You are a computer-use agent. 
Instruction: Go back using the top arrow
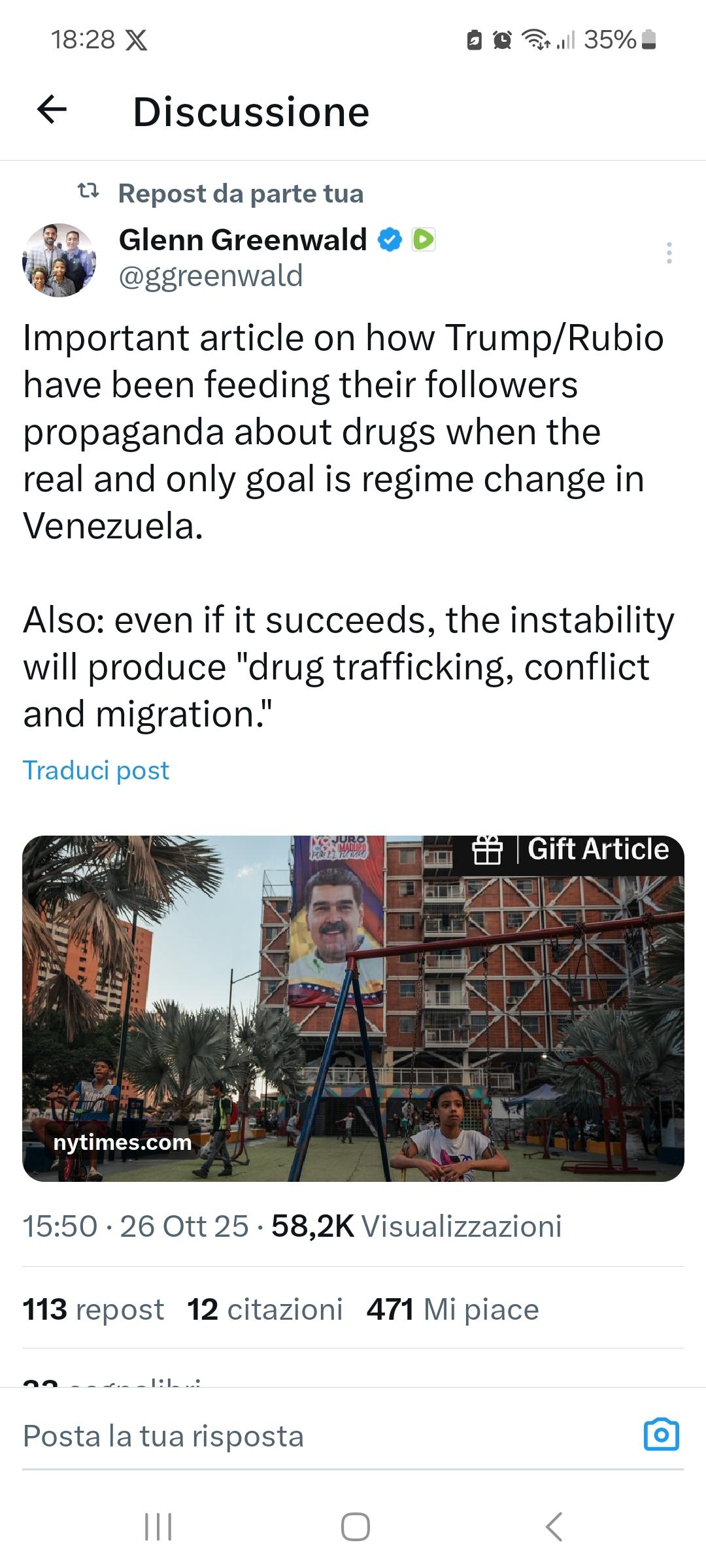52,109
